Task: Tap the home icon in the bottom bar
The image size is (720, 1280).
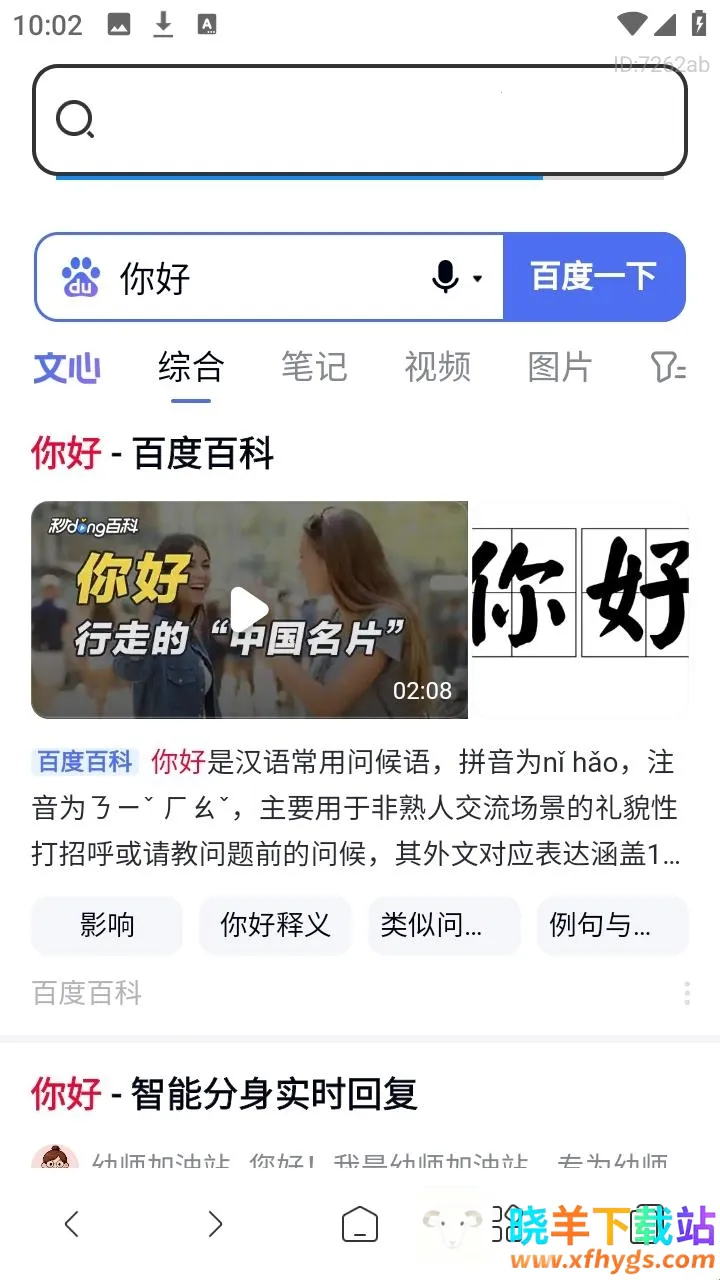Action: click(x=360, y=1223)
